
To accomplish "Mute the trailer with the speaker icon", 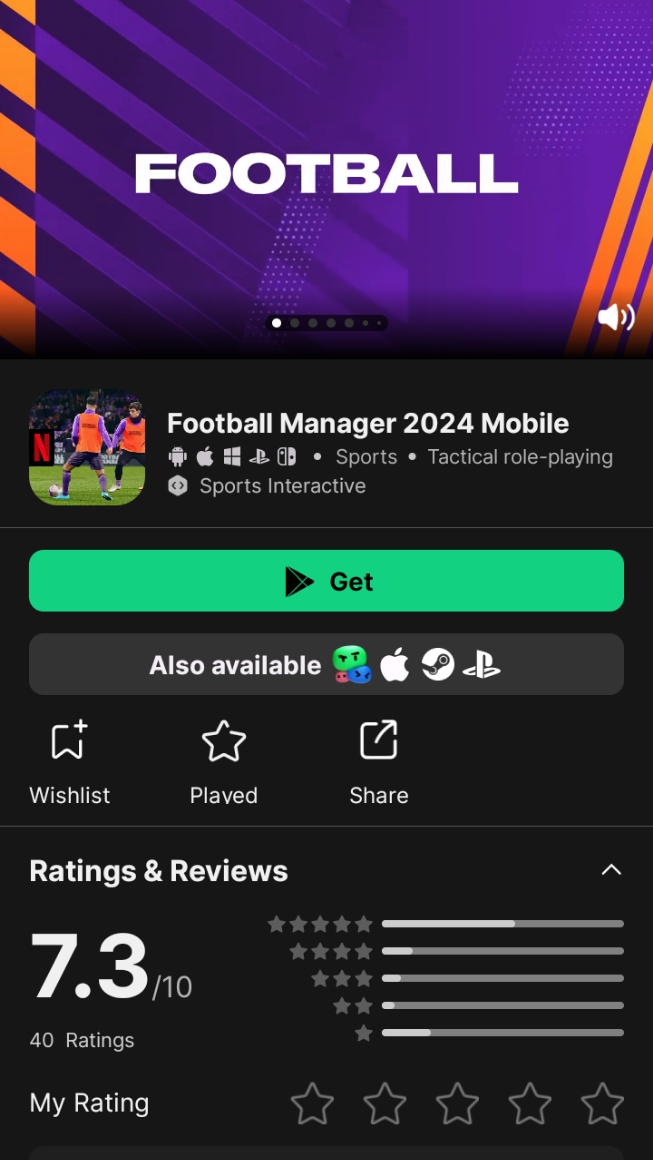I will click(x=615, y=318).
